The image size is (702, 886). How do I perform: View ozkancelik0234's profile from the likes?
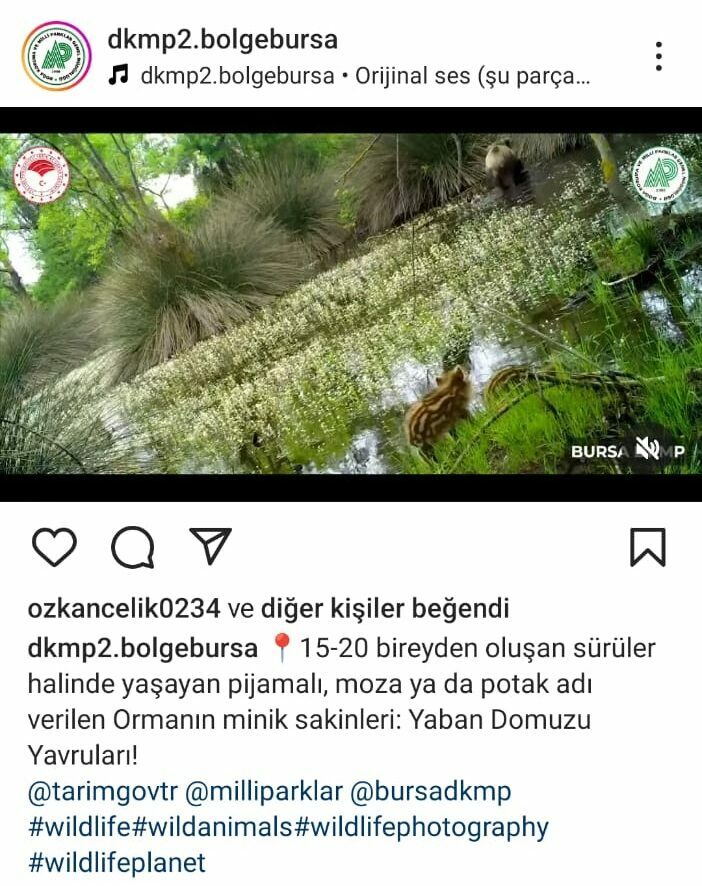(x=124, y=609)
